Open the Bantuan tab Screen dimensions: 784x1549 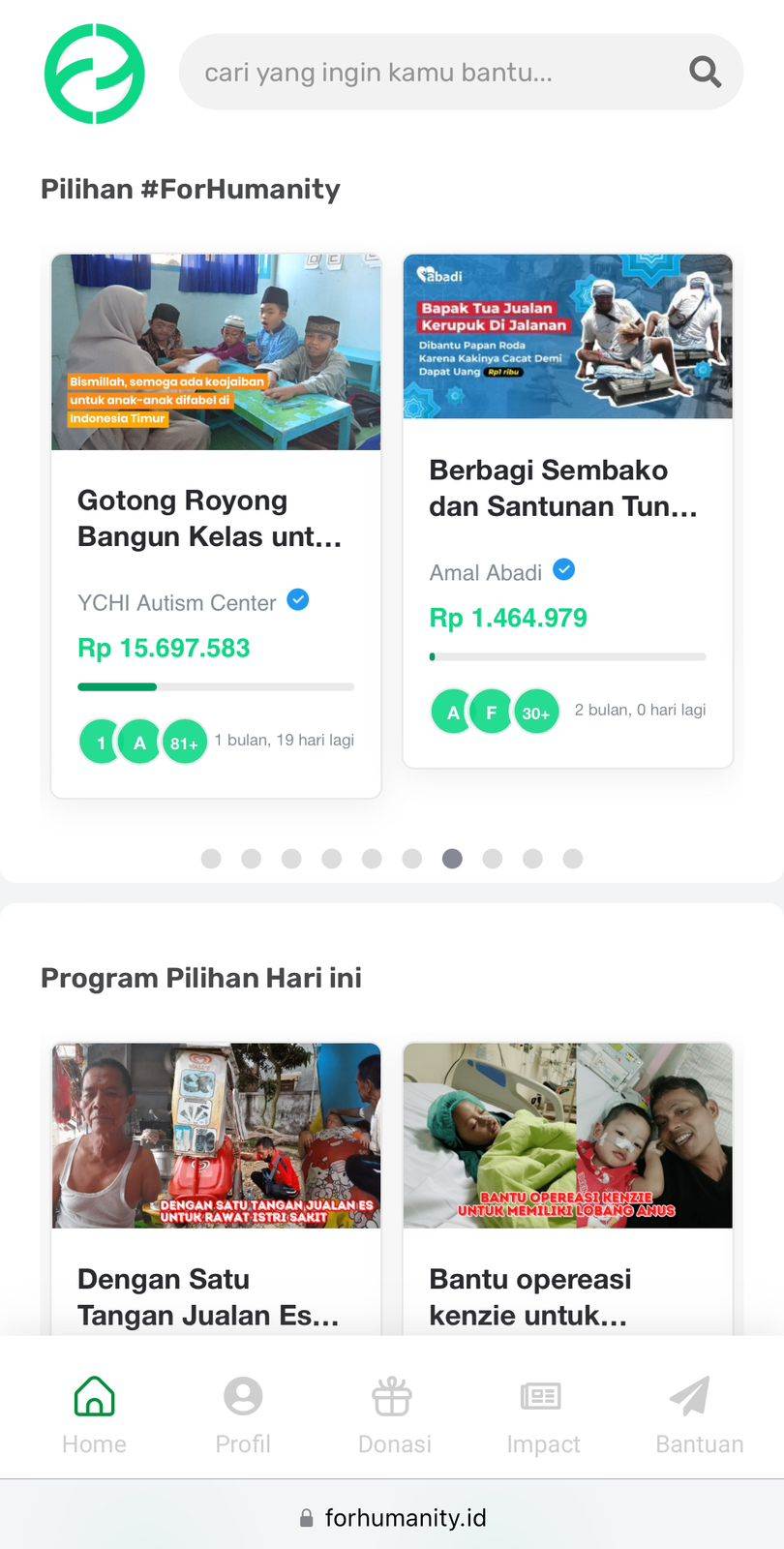[x=699, y=1414]
